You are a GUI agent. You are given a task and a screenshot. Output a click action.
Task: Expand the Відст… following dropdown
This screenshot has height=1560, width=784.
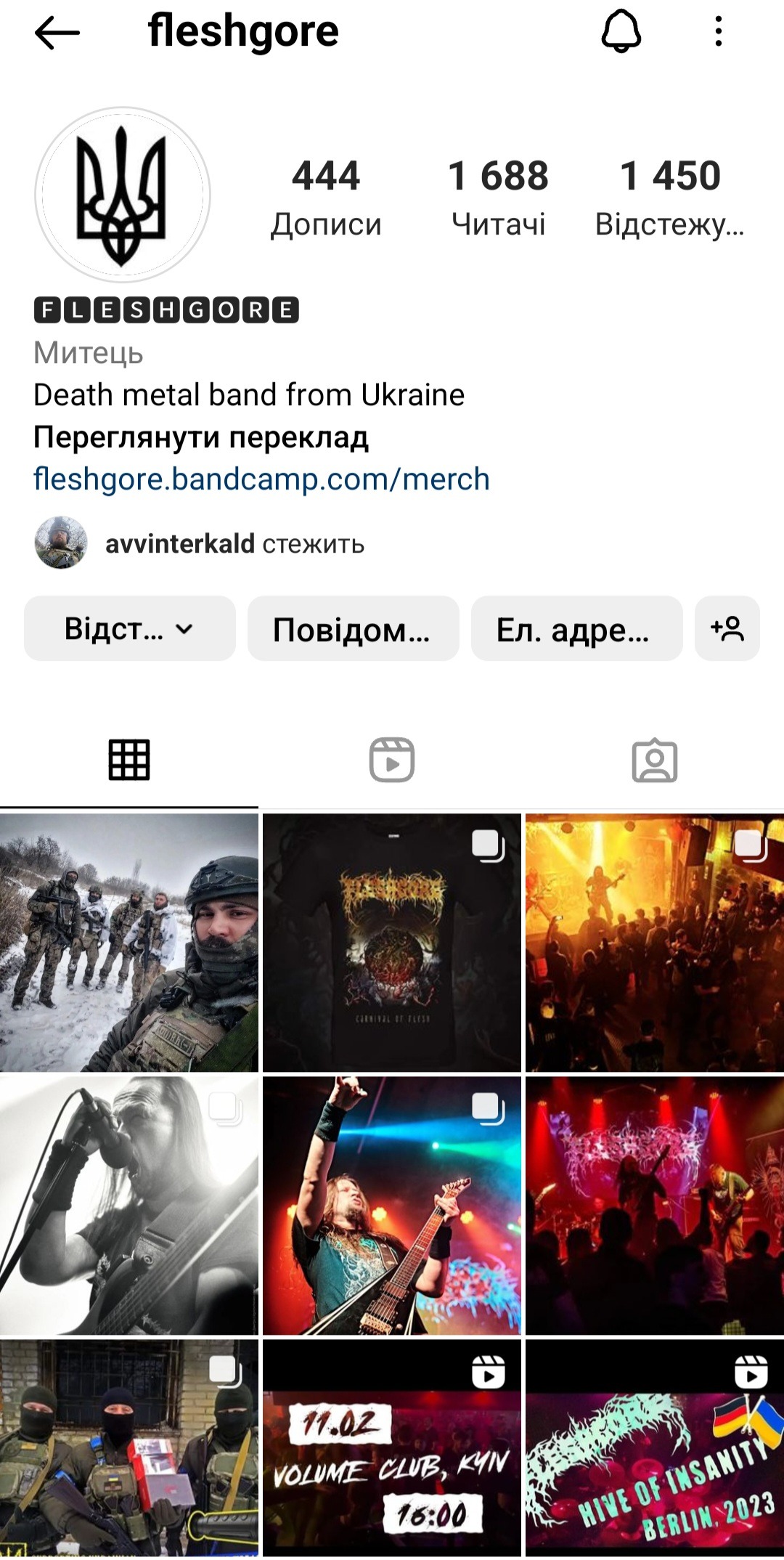[x=130, y=629]
